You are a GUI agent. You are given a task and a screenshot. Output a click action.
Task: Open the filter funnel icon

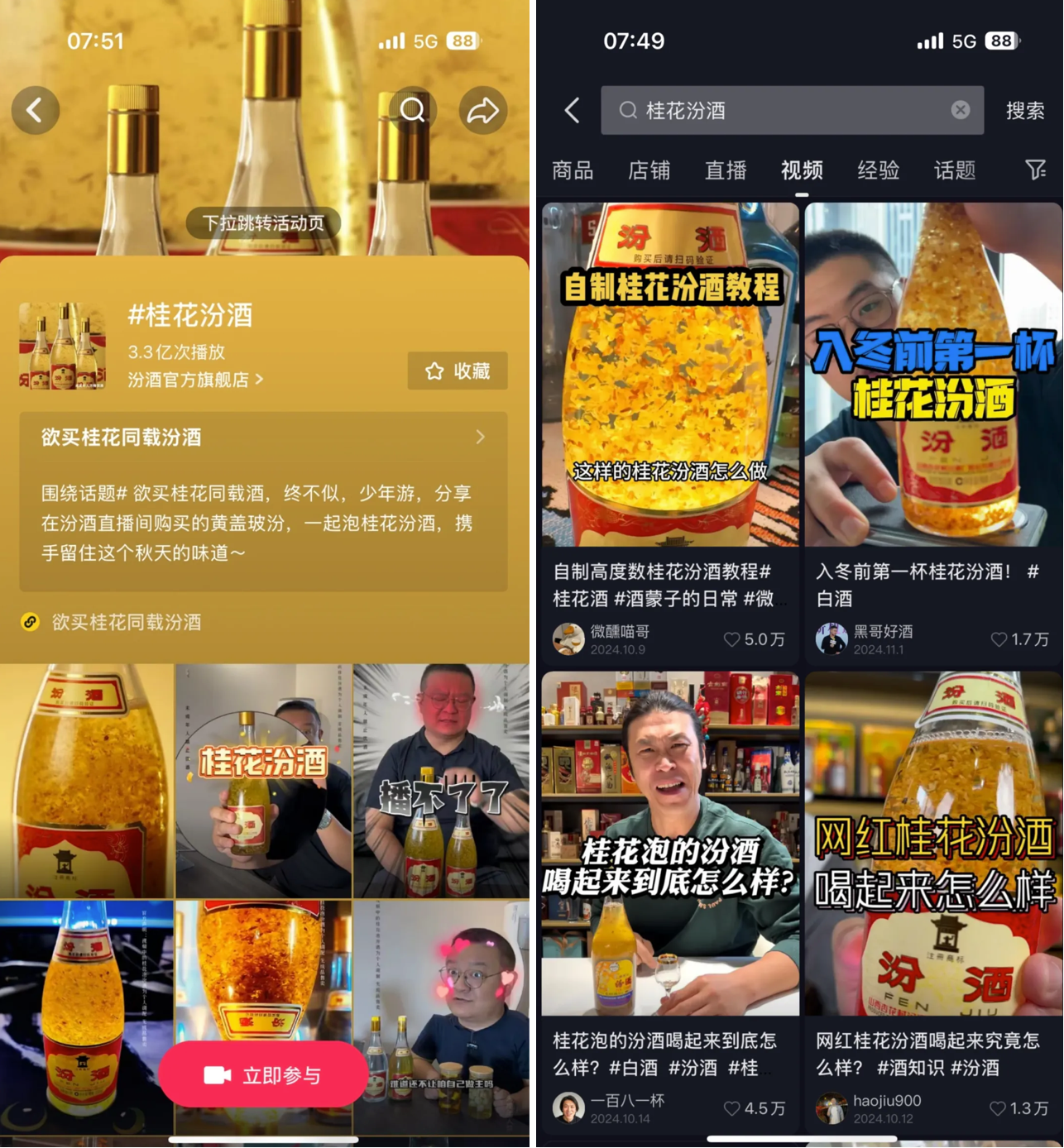point(1035,170)
